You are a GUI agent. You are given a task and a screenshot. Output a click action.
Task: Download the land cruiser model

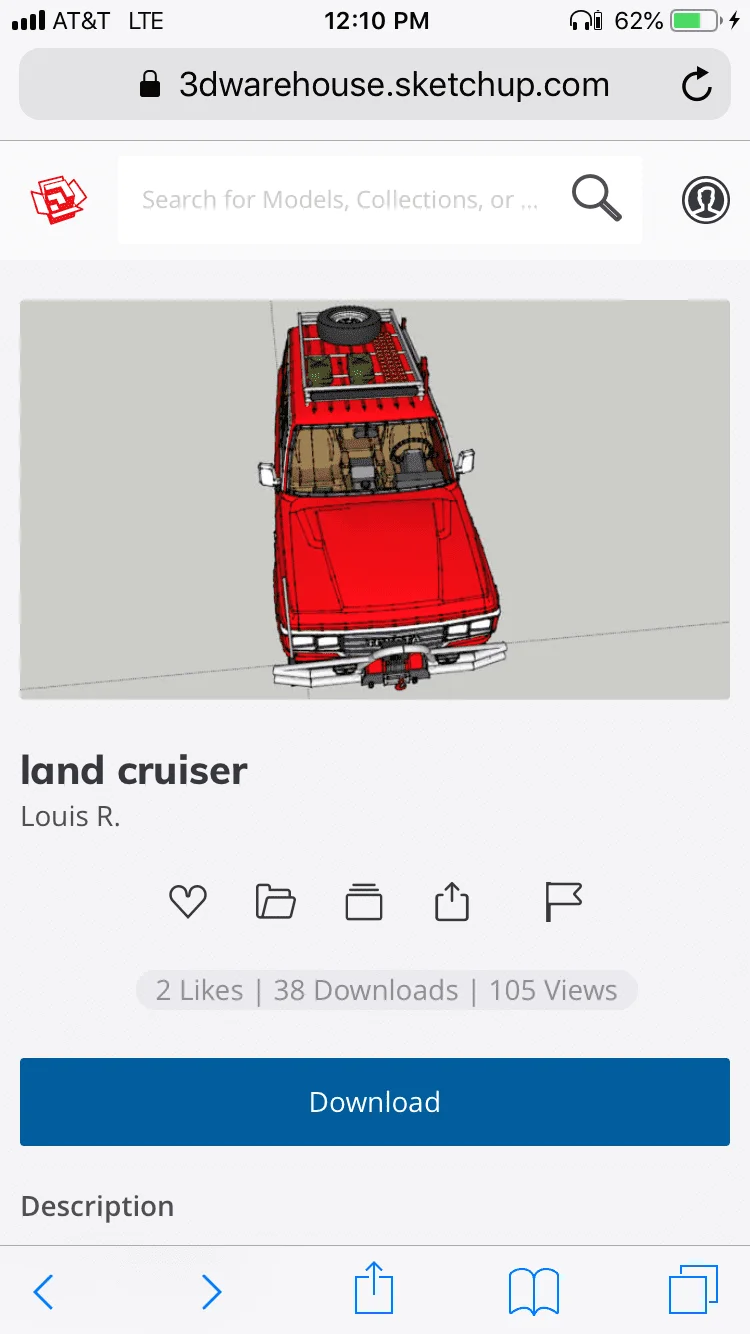tap(375, 1102)
